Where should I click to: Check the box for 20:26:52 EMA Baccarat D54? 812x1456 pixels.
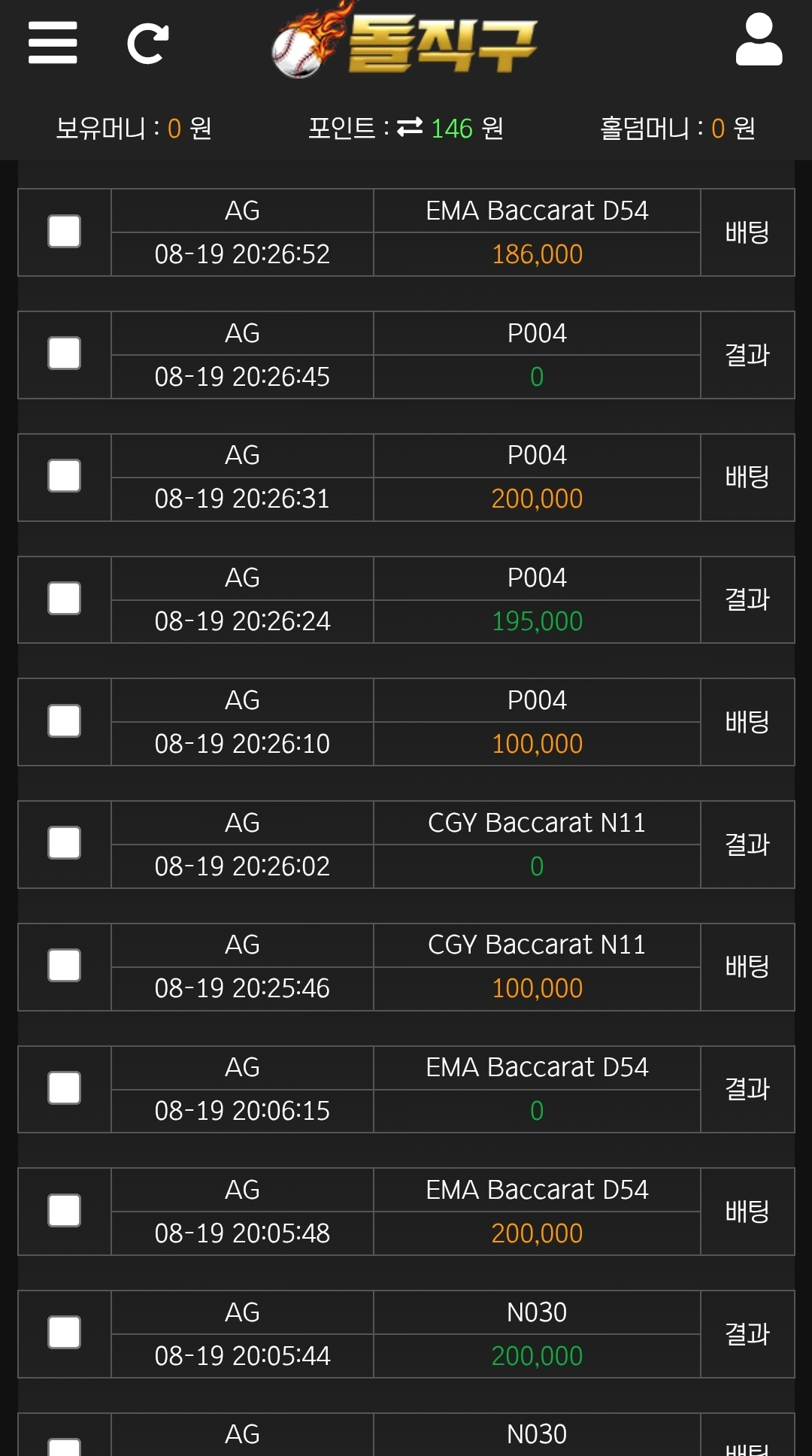65,232
